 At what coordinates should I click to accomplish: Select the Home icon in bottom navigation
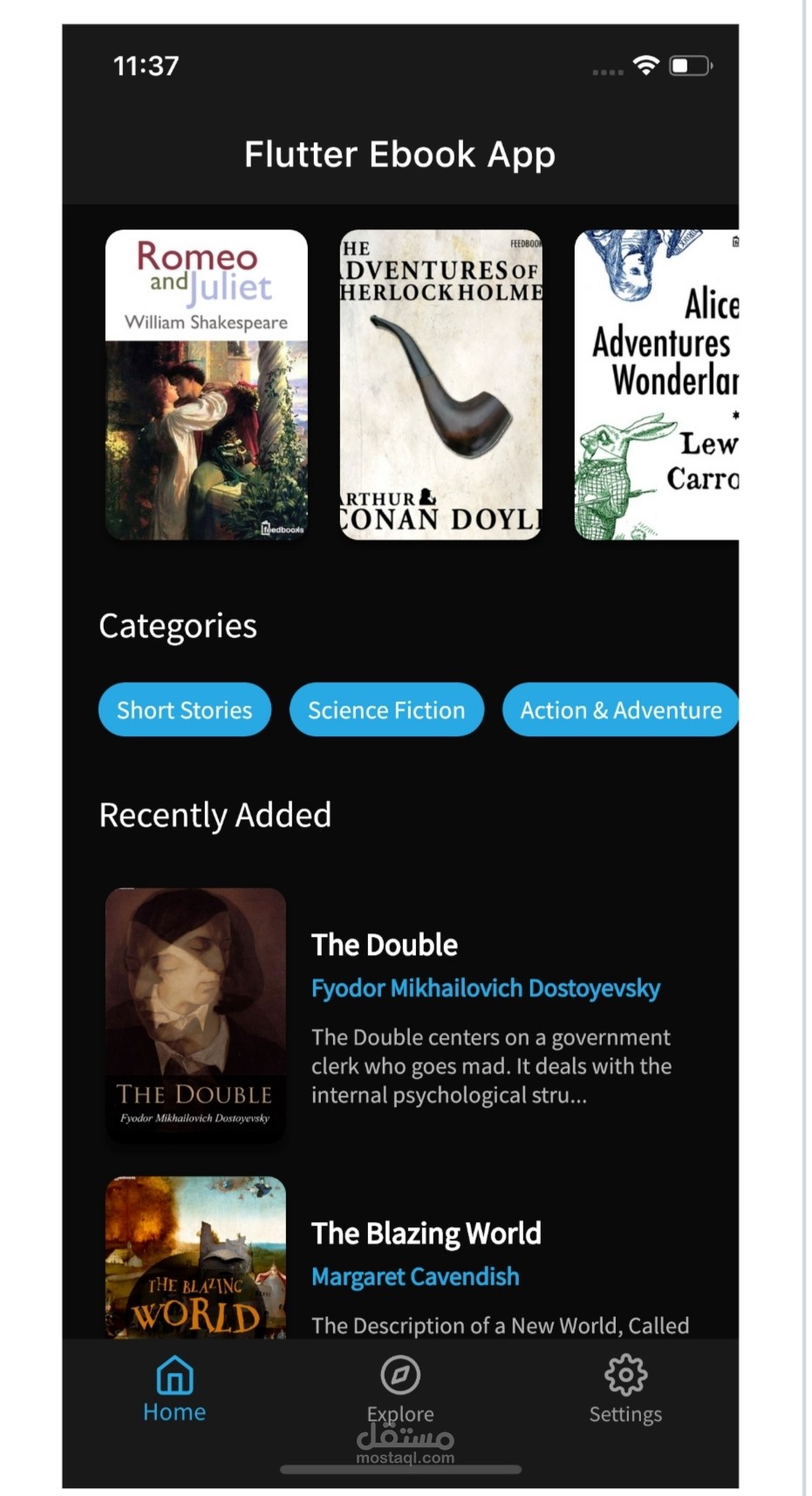[x=174, y=1374]
